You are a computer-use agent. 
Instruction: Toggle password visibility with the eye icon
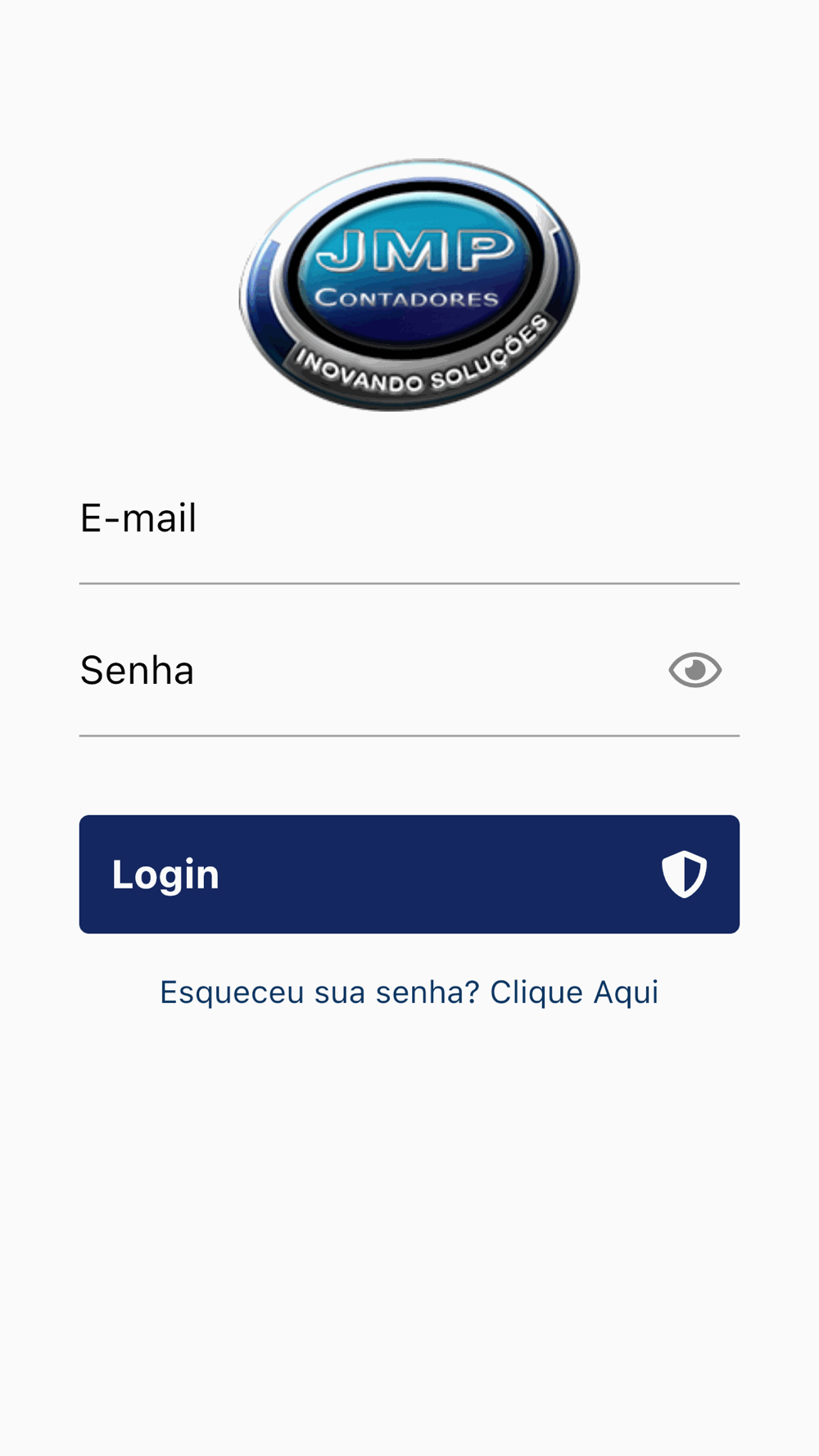[695, 671]
